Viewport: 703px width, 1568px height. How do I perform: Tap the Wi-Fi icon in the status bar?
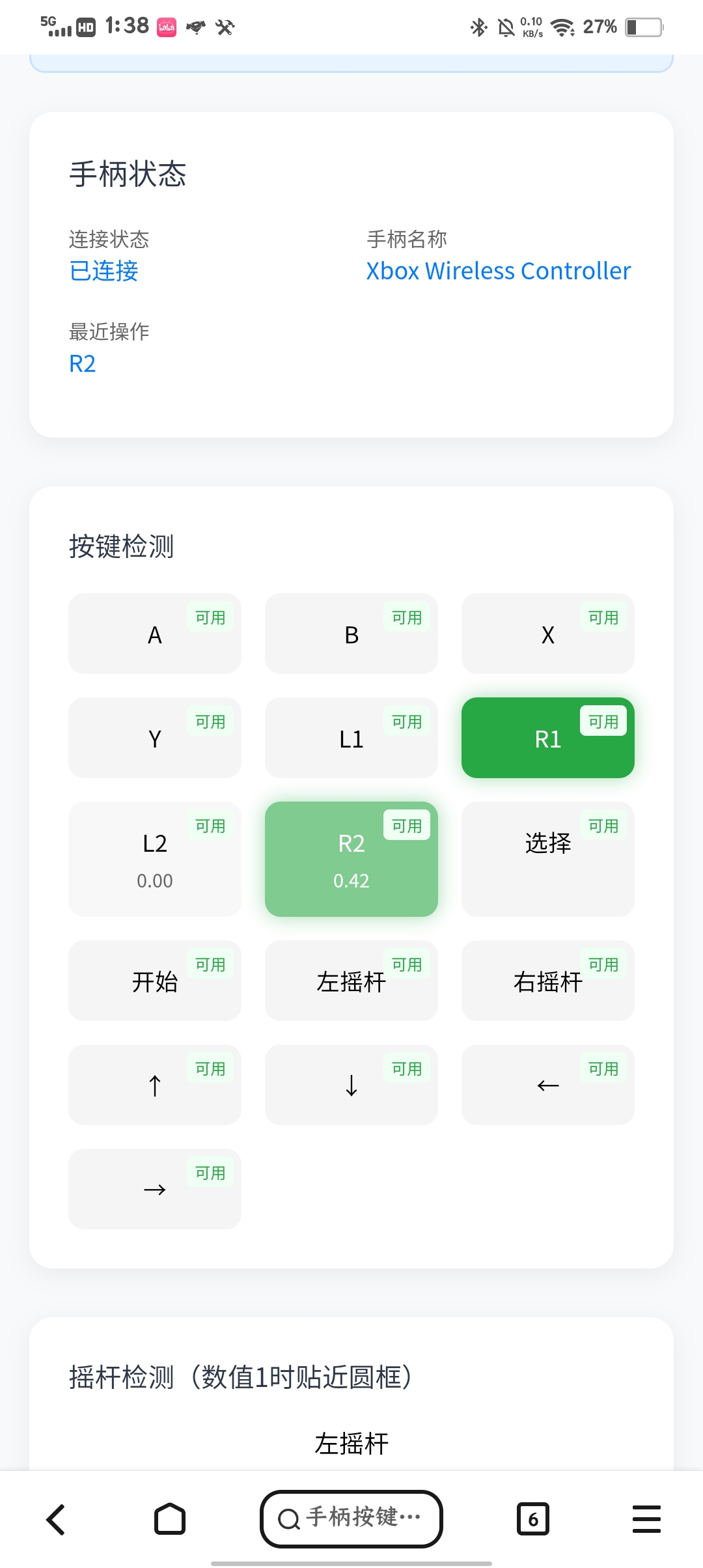tap(561, 27)
